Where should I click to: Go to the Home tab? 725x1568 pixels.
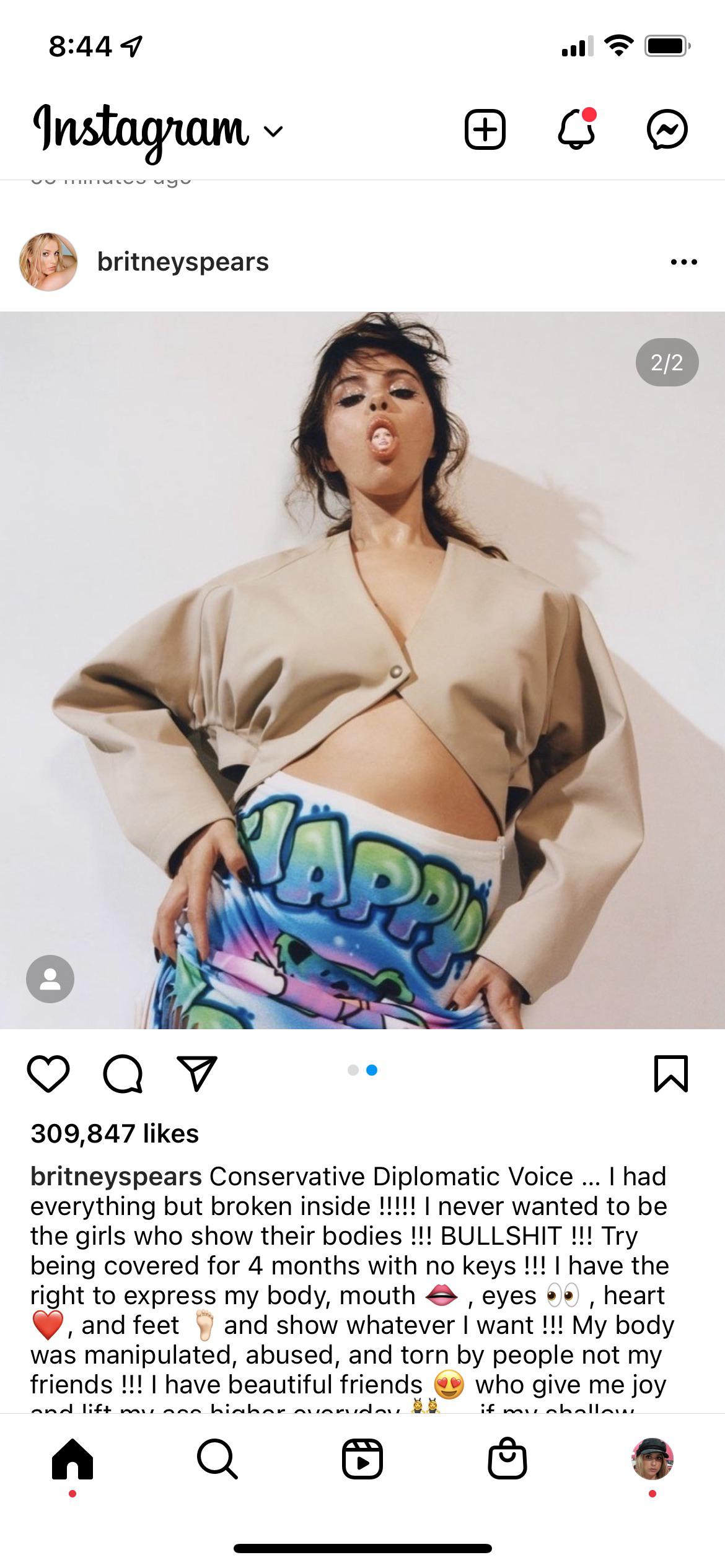[x=72, y=1459]
